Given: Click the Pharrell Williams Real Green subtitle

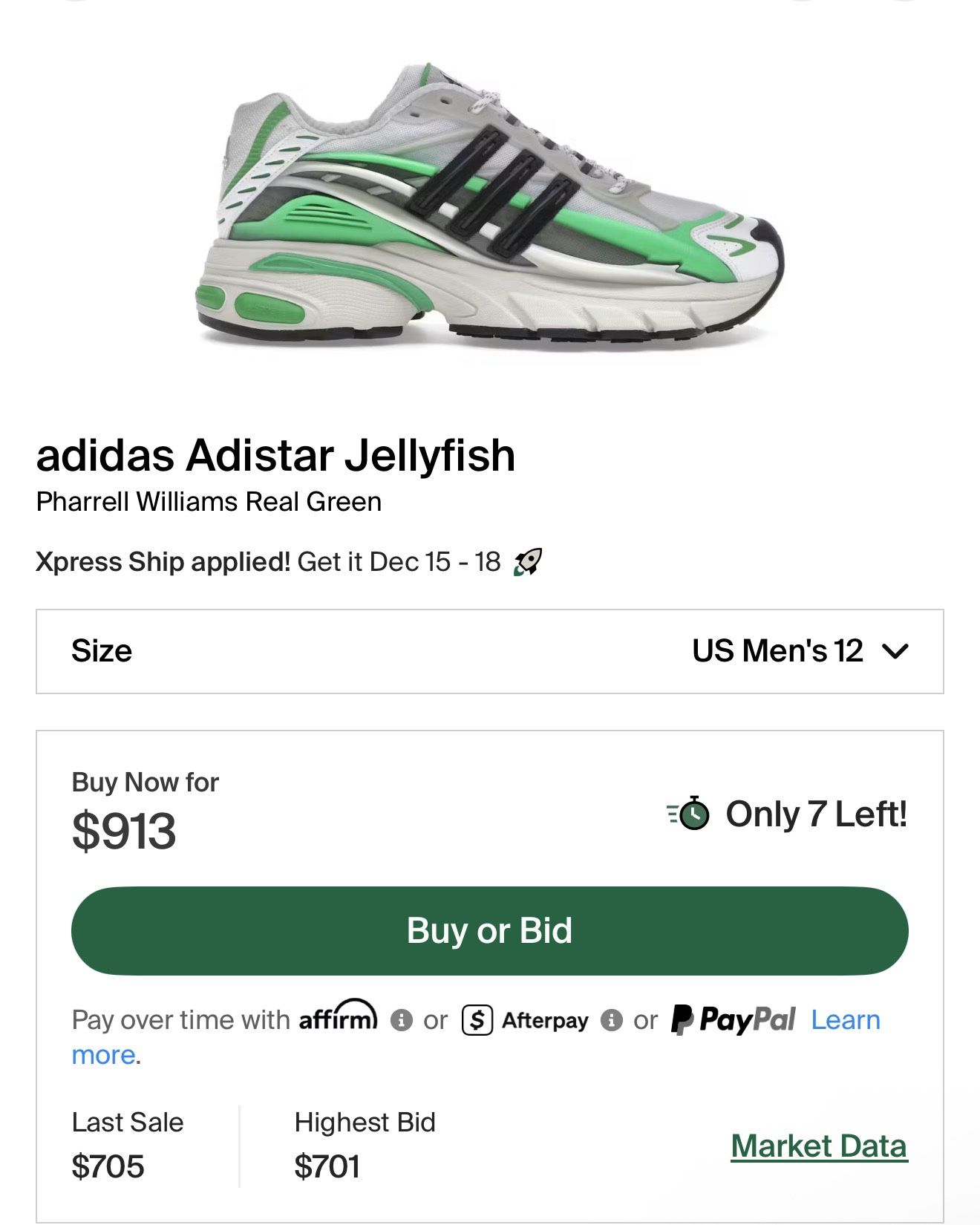Looking at the screenshot, I should tap(209, 503).
